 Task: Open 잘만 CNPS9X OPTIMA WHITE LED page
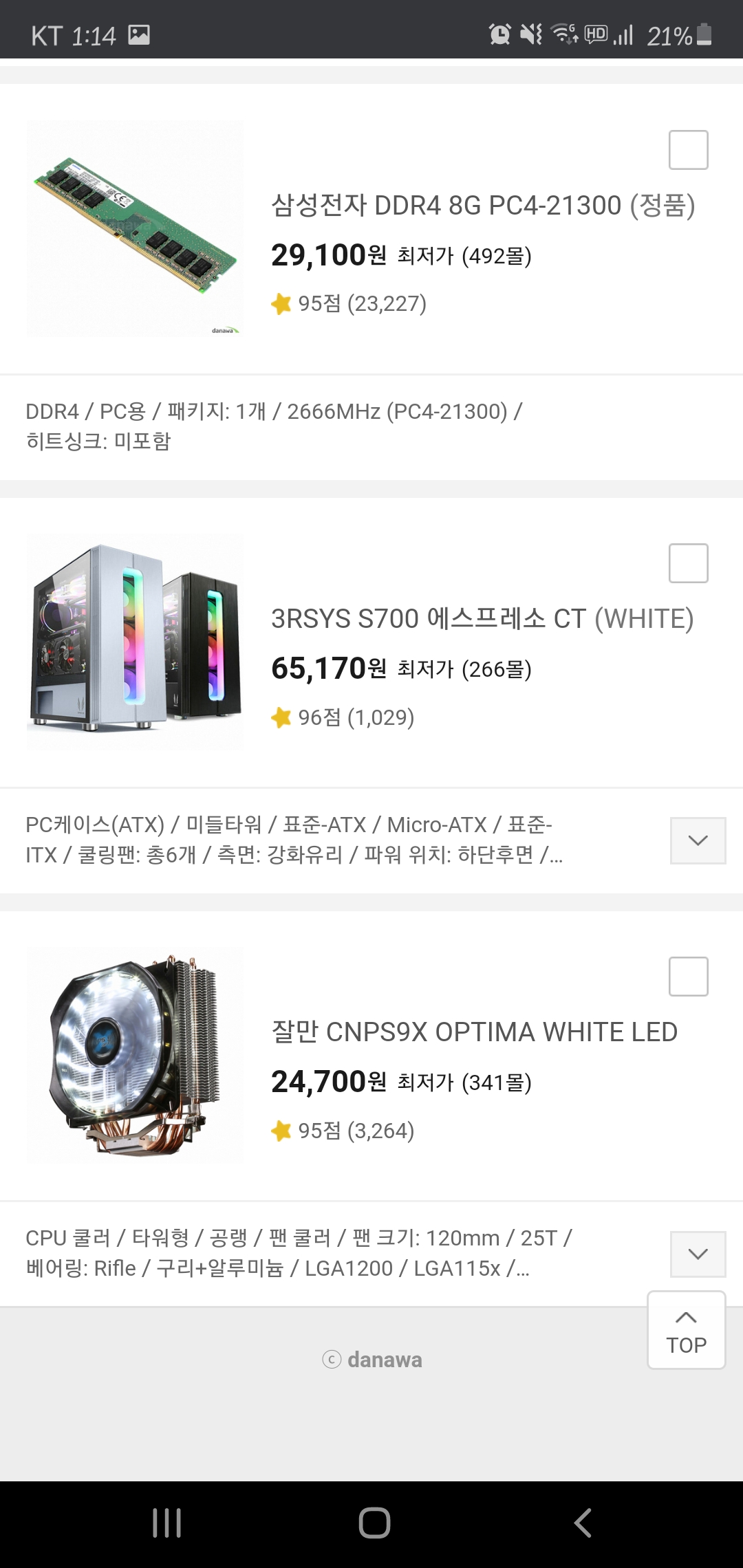pos(475,1032)
